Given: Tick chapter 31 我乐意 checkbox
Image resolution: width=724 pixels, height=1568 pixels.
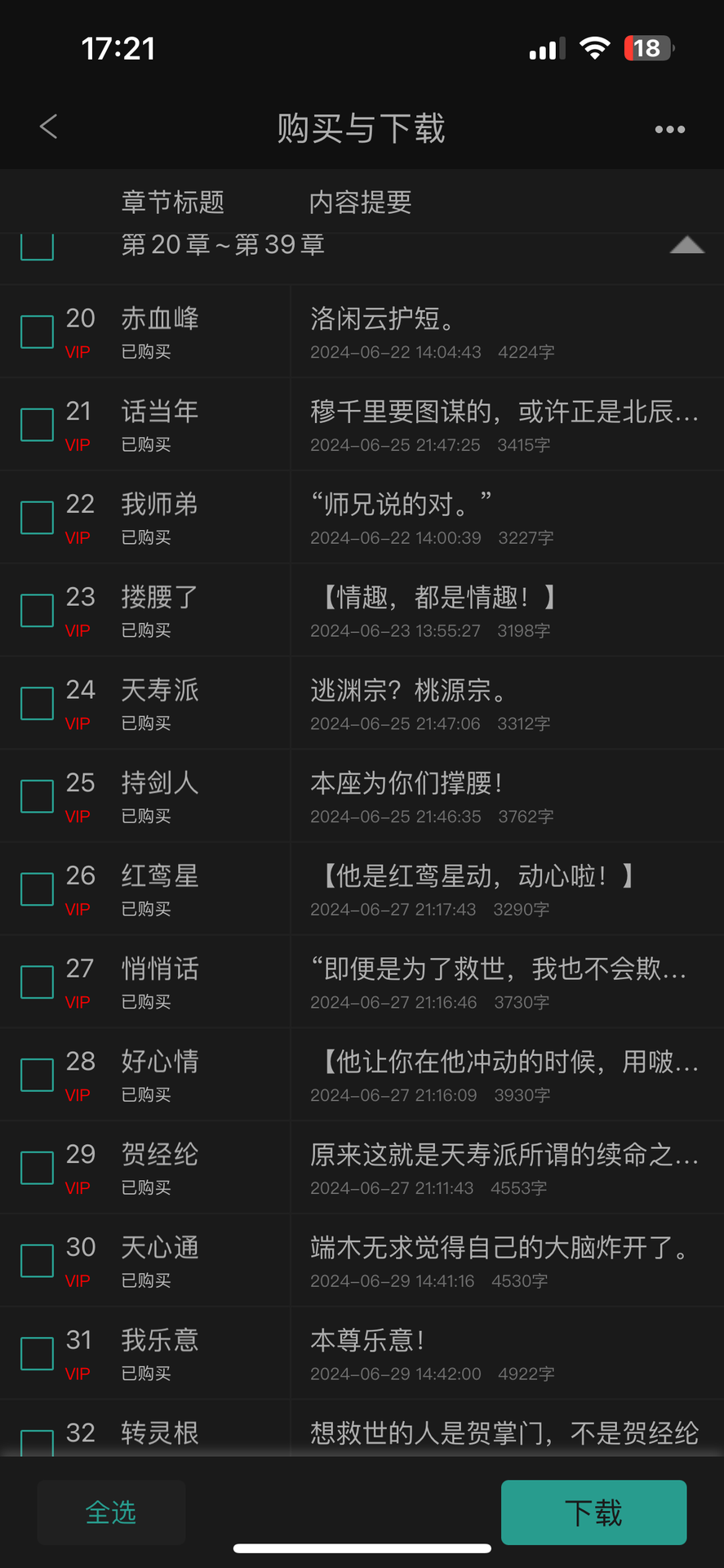Looking at the screenshot, I should 37,1354.
